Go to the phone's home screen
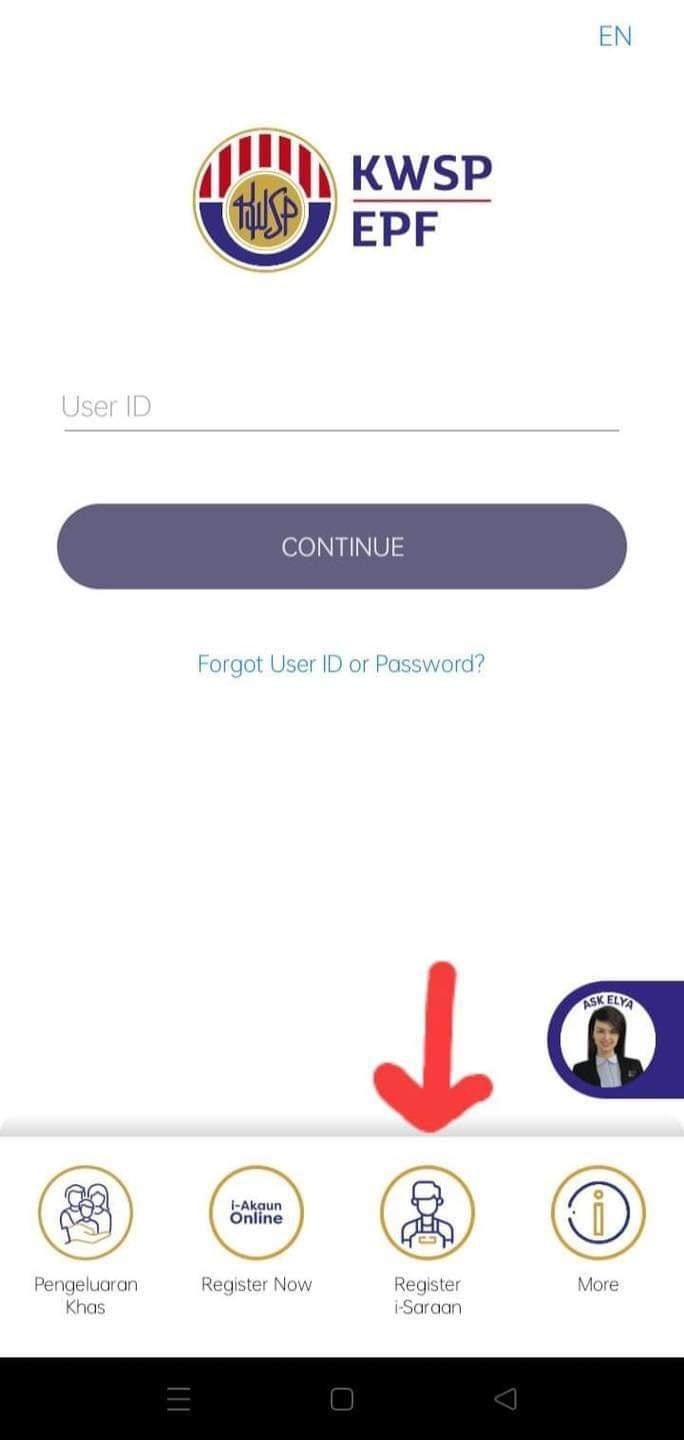 (x=342, y=1399)
